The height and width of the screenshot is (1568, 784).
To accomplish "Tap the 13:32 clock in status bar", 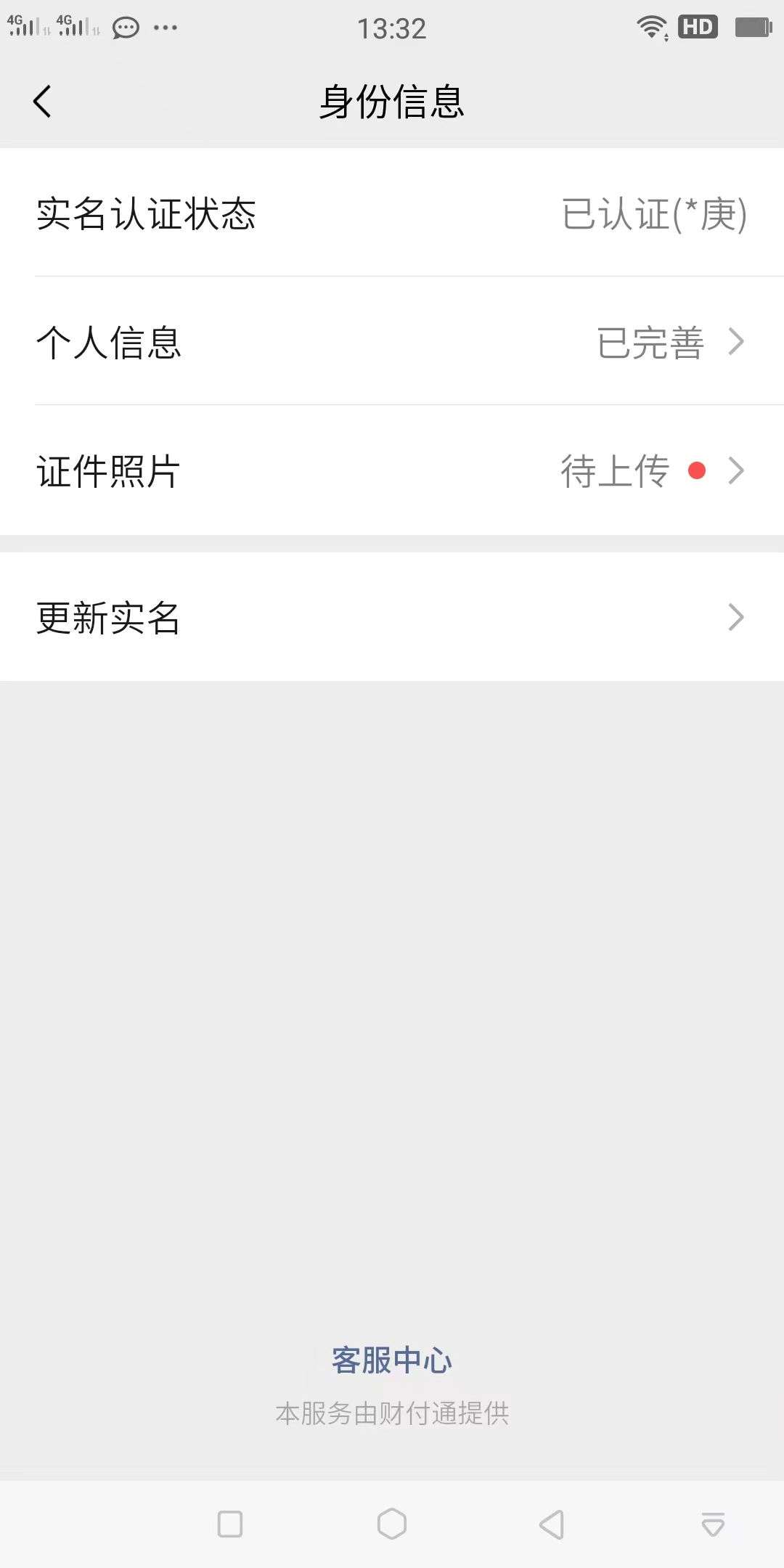I will tap(392, 28).
